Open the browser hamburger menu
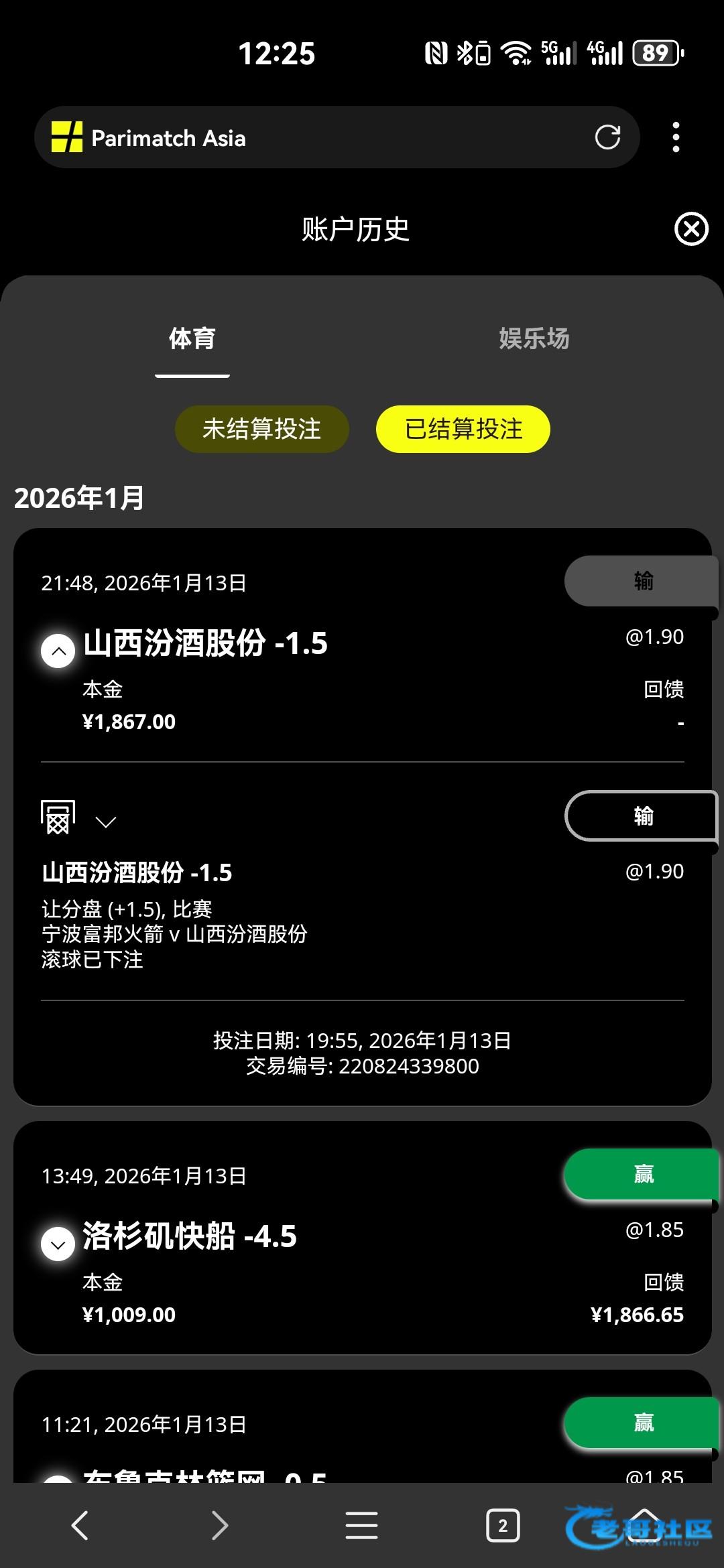724x1568 pixels. point(361,1526)
